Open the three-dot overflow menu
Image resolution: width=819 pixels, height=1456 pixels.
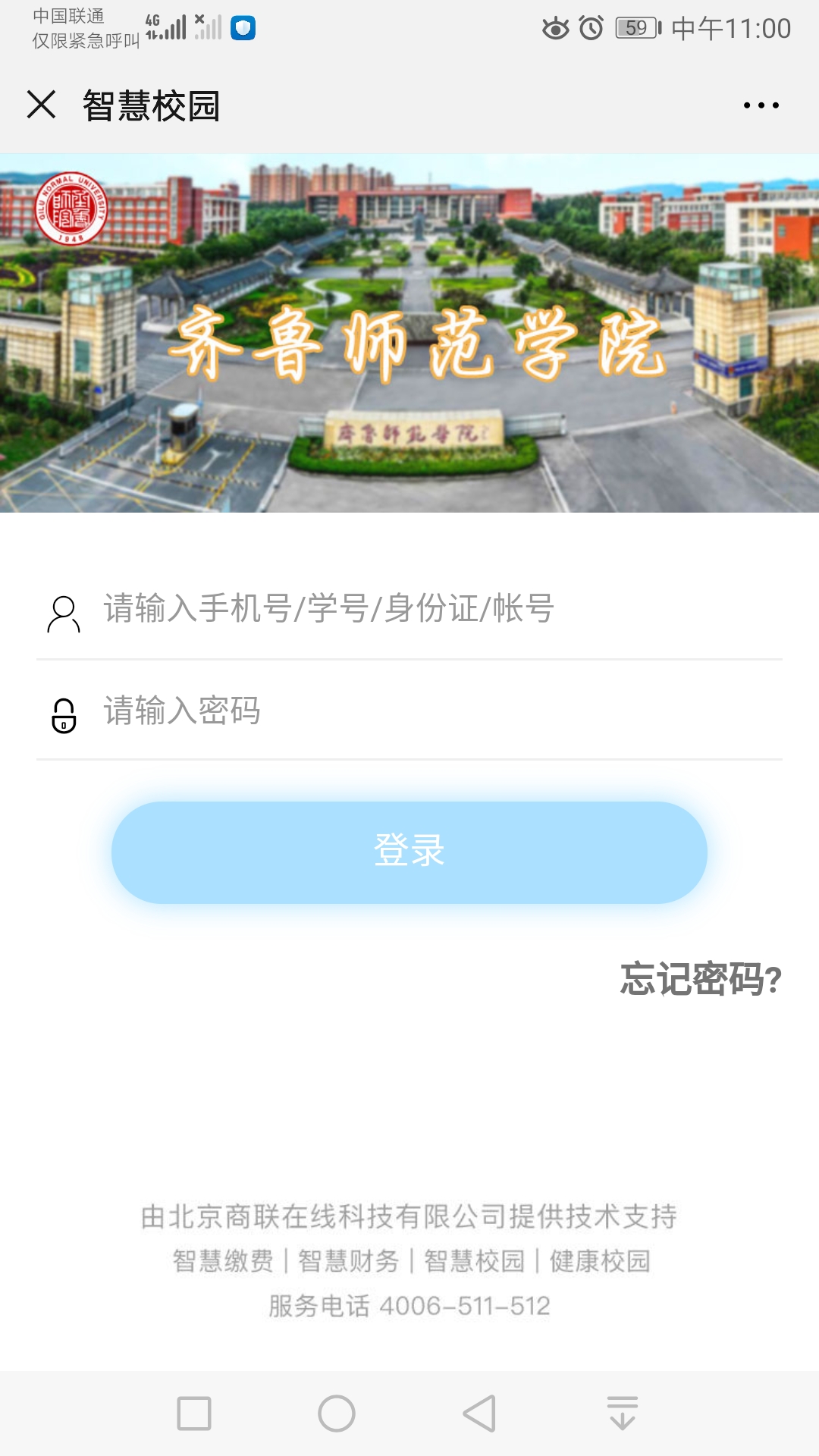(761, 105)
